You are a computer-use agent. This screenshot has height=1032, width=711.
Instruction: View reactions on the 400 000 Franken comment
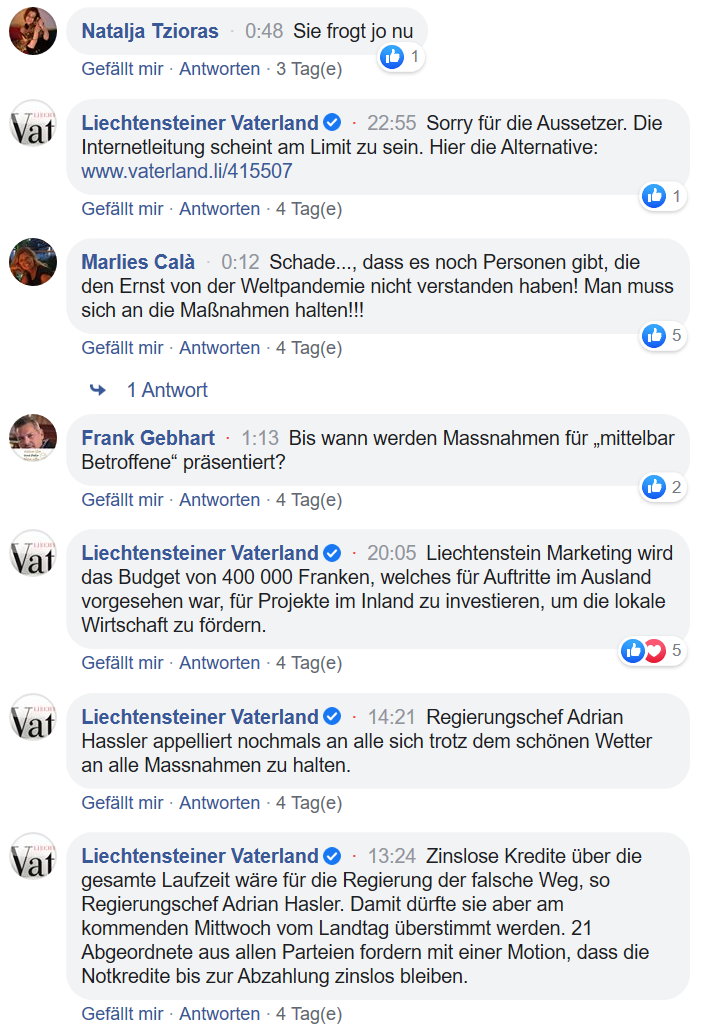[x=653, y=651]
